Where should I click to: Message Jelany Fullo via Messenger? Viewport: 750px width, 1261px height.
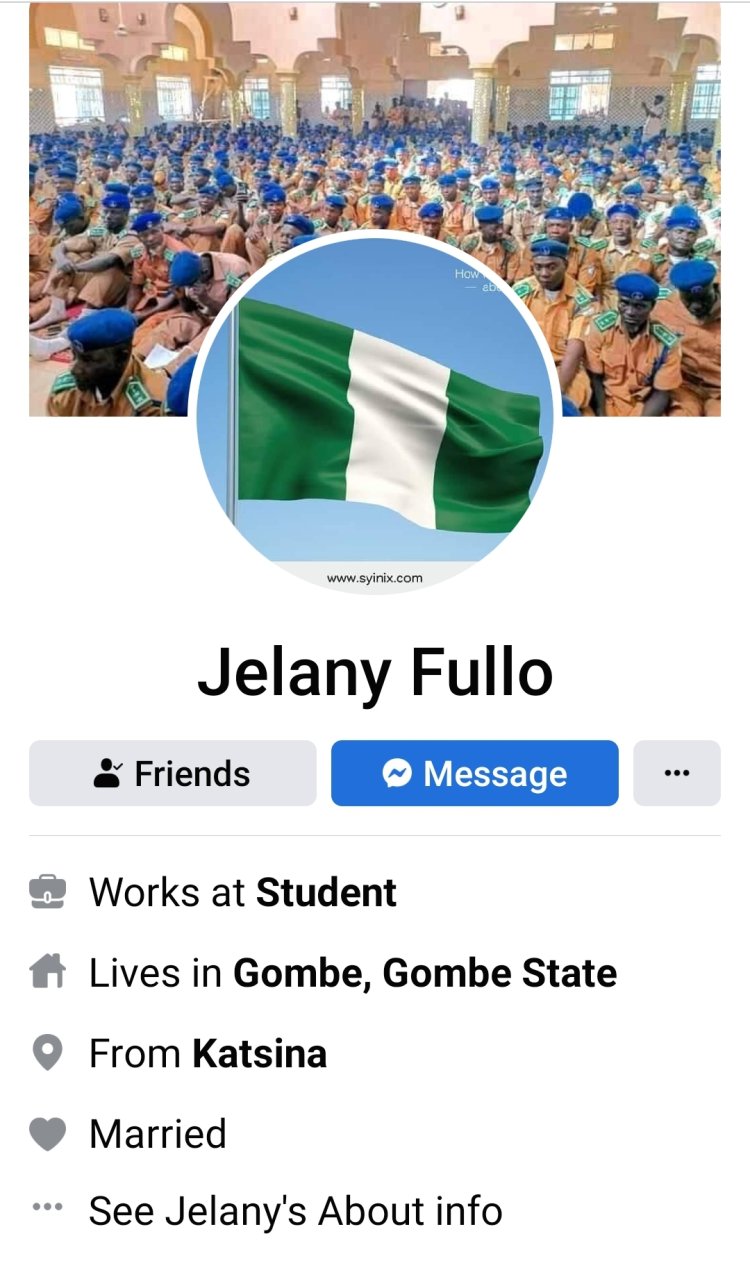pyautogui.click(x=474, y=773)
